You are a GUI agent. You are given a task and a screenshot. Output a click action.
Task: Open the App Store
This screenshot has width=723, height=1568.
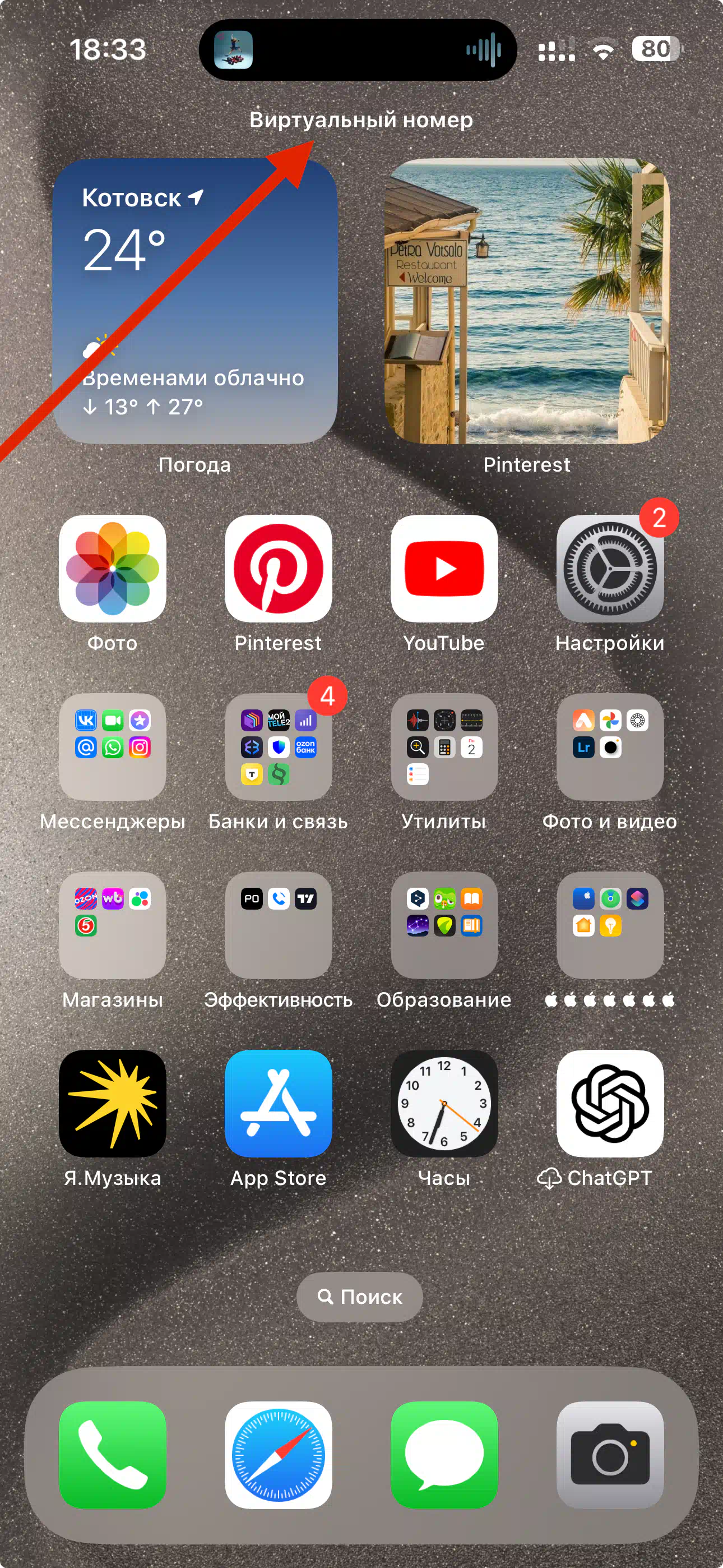coord(278,1104)
